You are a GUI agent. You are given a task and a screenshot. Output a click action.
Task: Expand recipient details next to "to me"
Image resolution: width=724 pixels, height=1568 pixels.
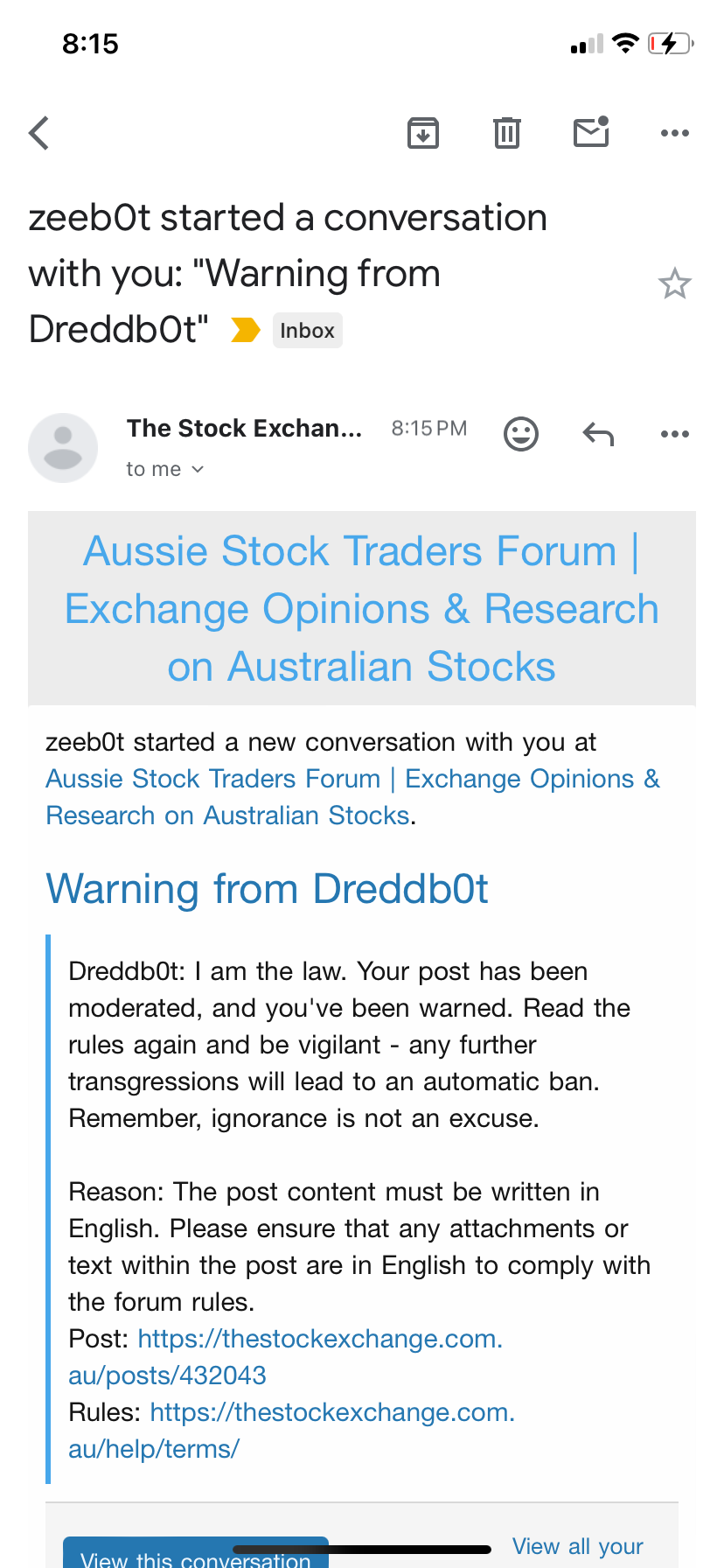coord(198,470)
